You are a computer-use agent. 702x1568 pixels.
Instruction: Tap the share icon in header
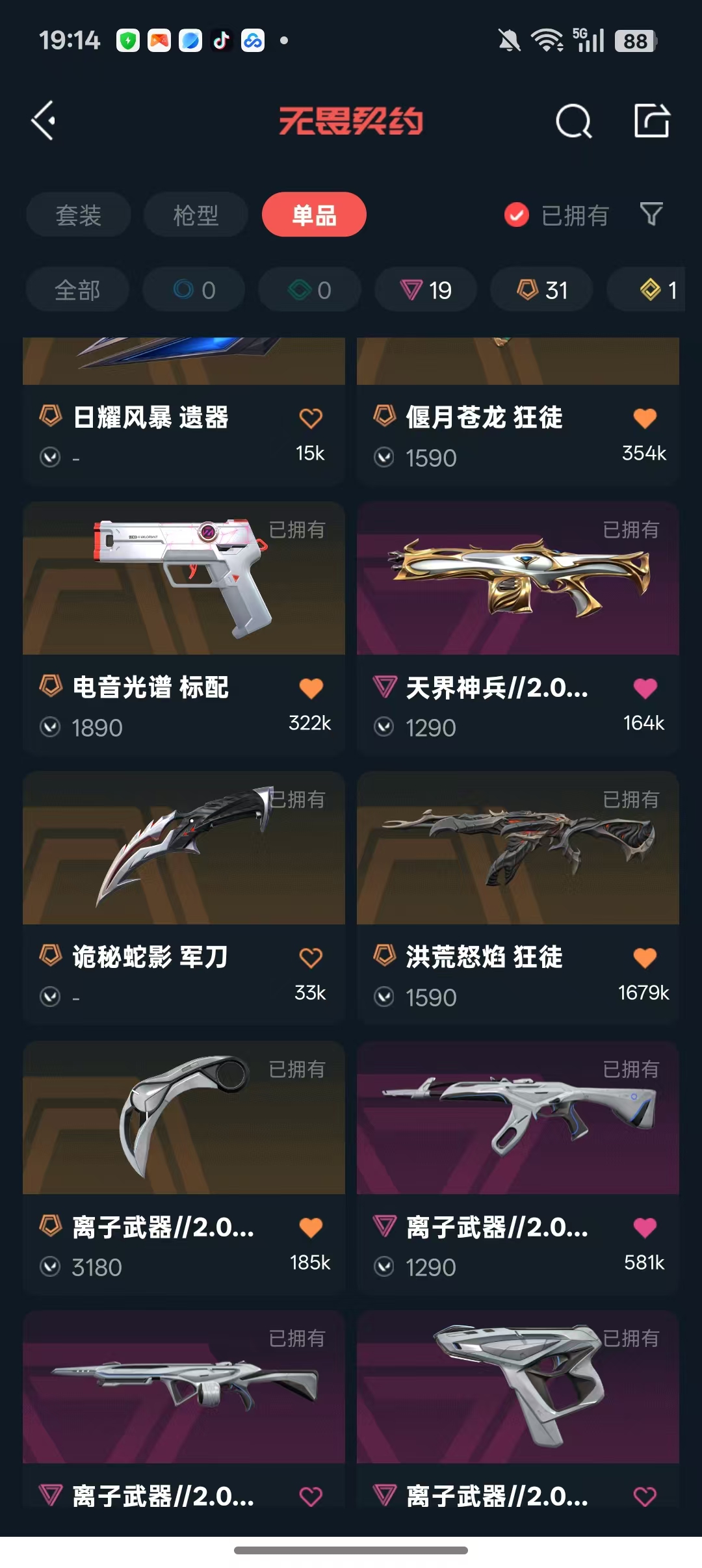coord(652,120)
